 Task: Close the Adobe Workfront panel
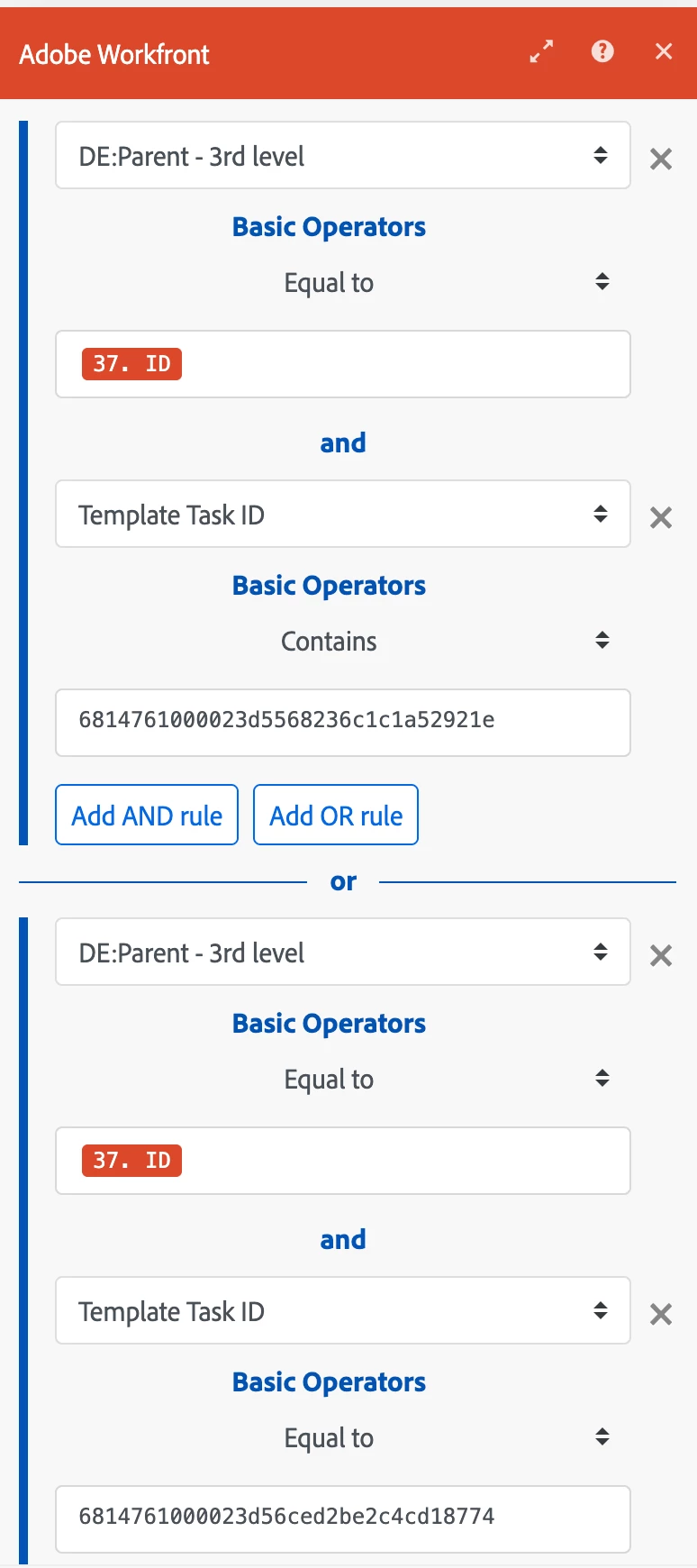click(664, 51)
